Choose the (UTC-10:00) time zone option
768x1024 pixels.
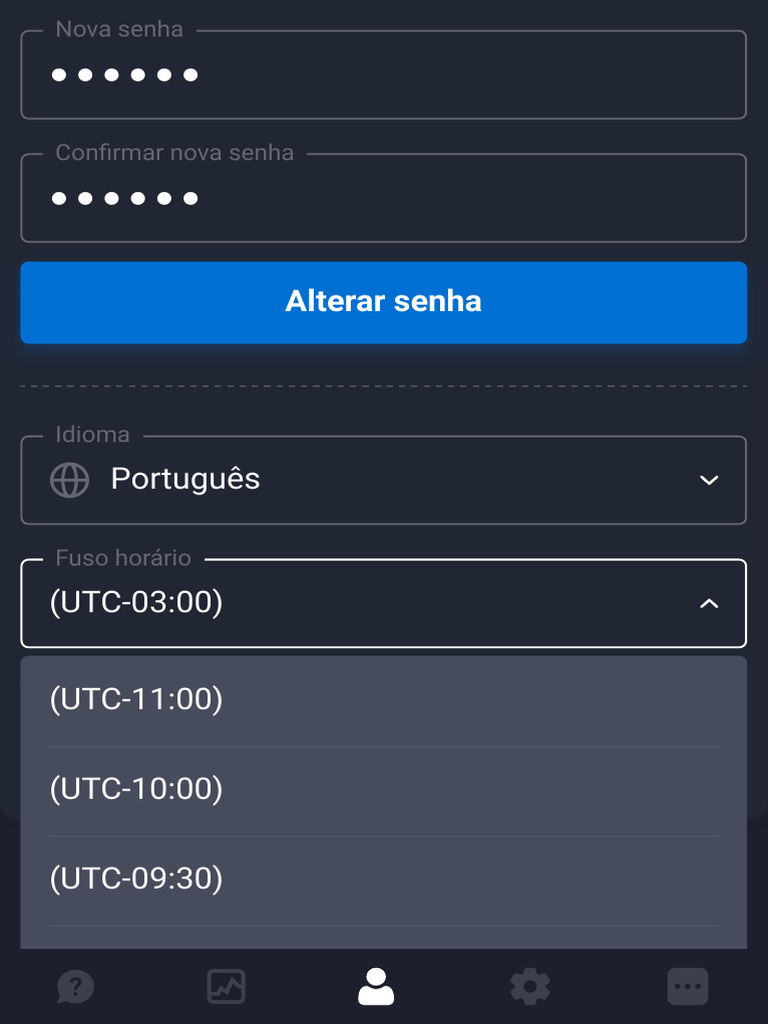click(383, 790)
